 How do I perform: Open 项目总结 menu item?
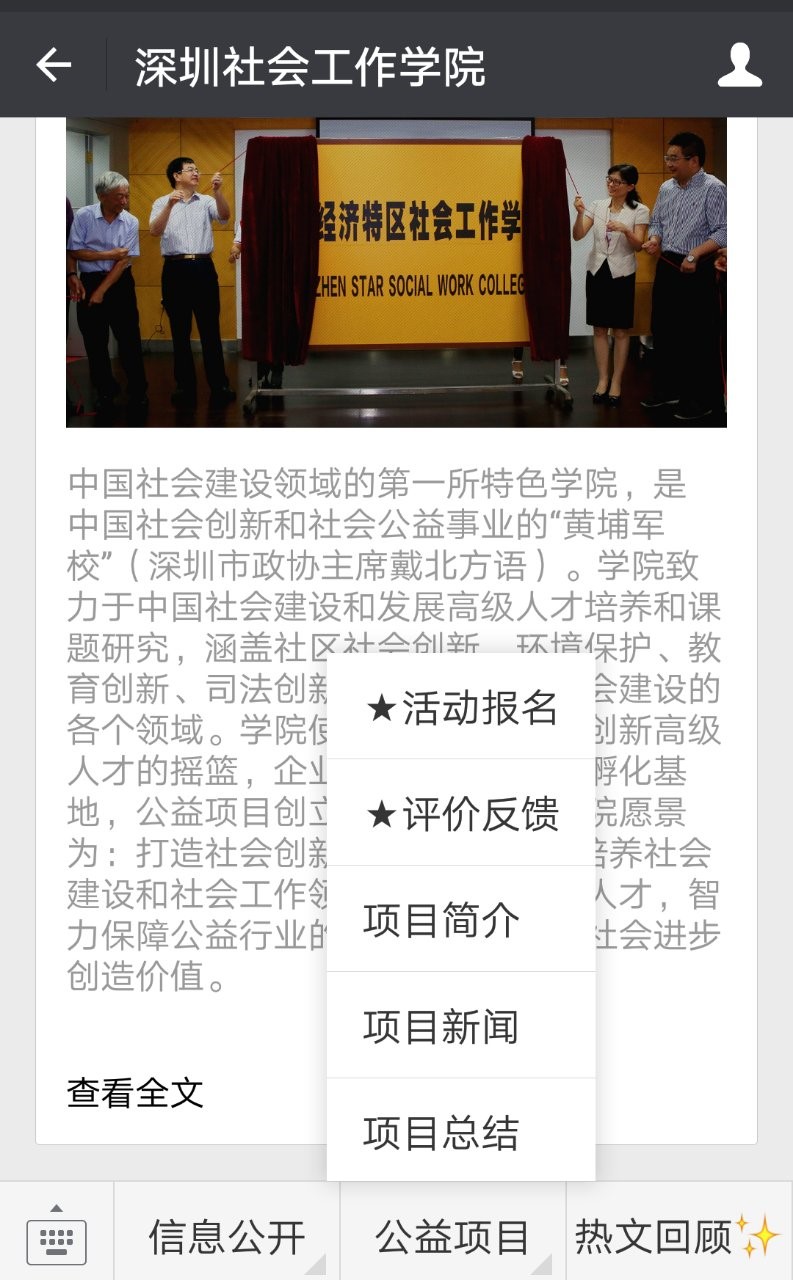click(461, 1132)
